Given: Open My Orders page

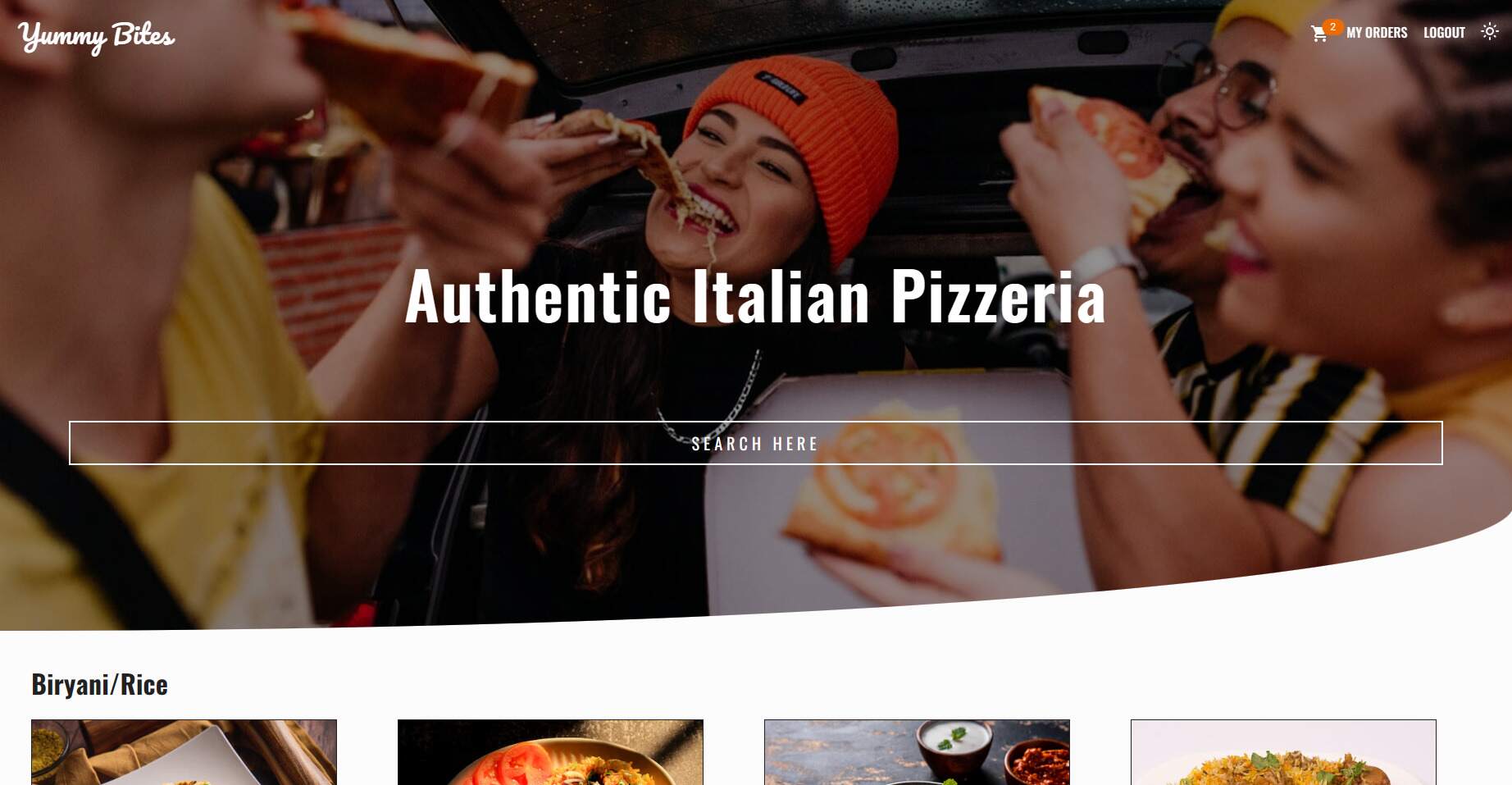Looking at the screenshot, I should point(1377,33).
